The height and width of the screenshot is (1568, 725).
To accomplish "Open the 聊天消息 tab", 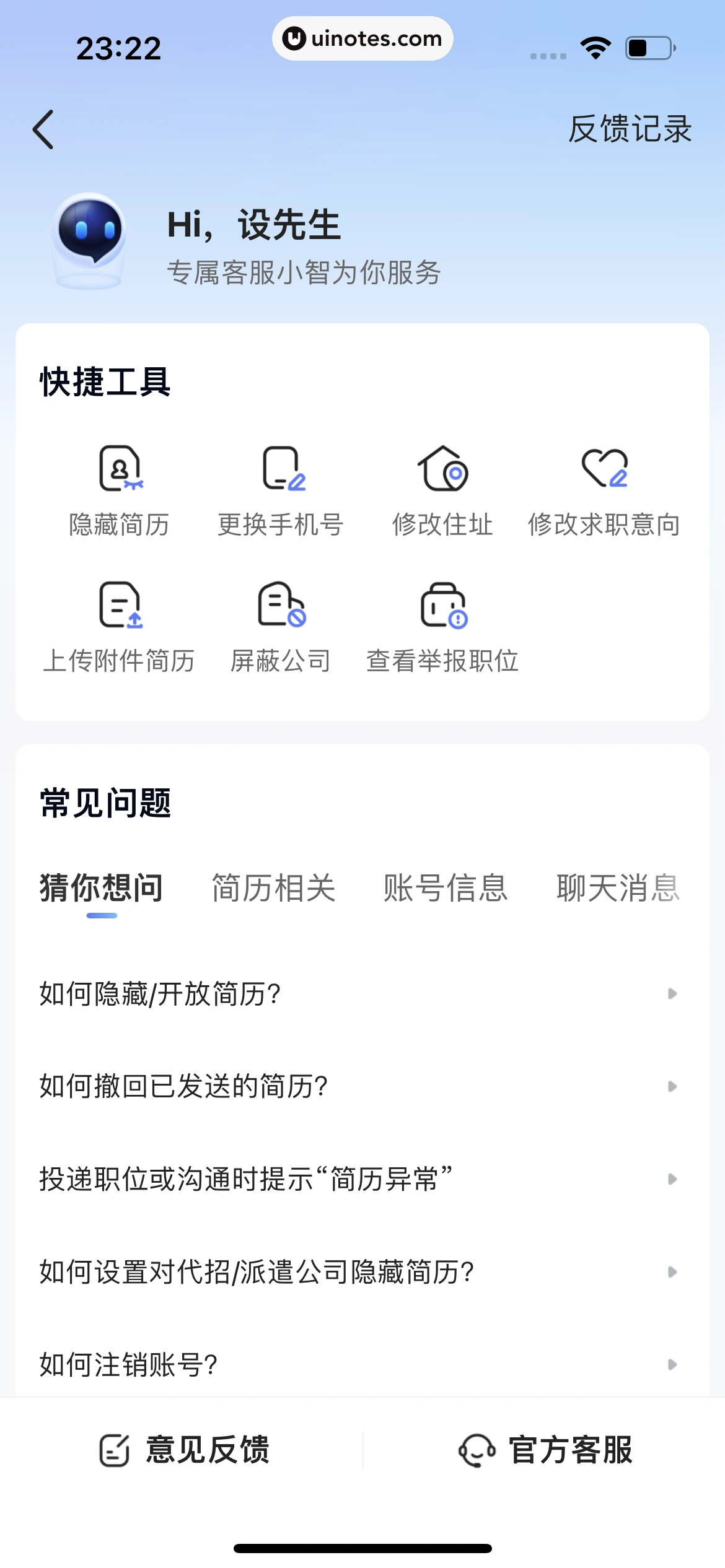I will click(x=620, y=888).
